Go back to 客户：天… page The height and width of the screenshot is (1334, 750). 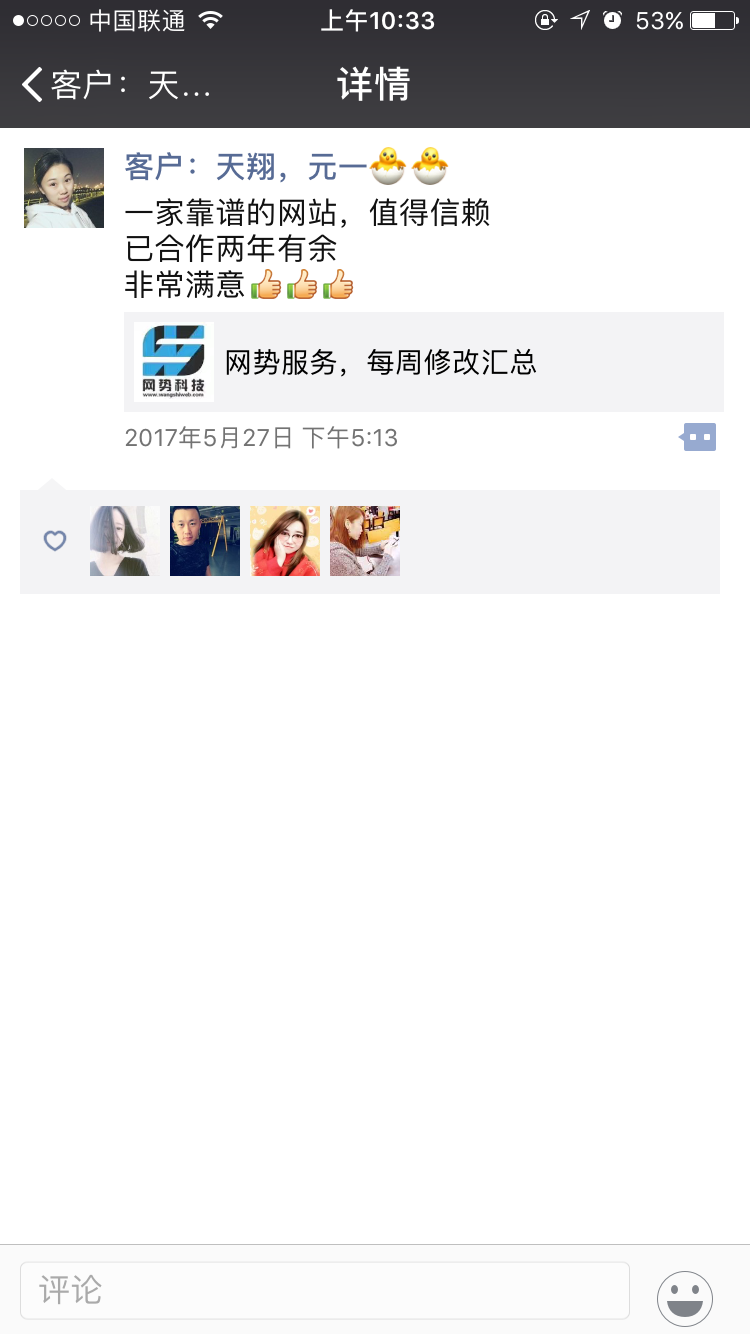pos(115,85)
